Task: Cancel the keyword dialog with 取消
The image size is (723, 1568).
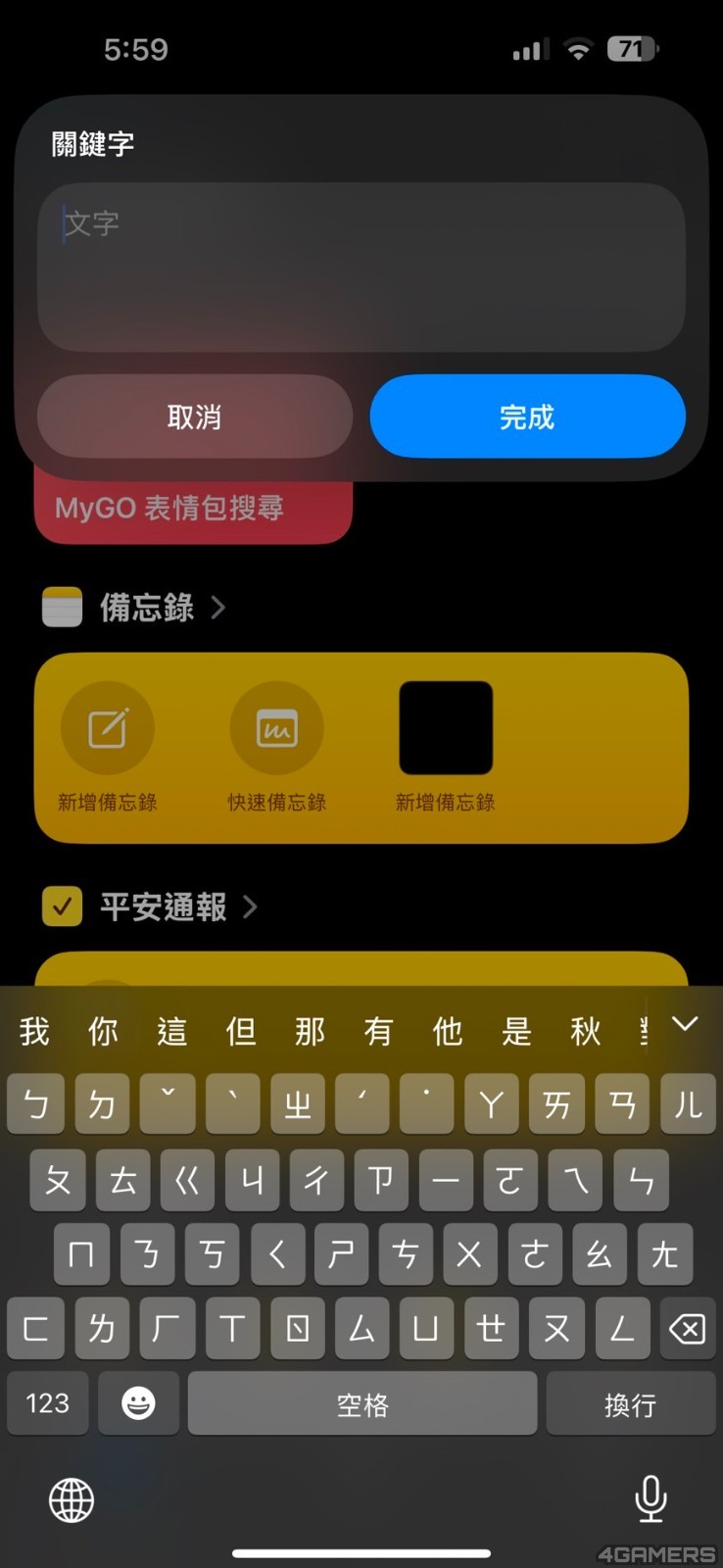Action: tap(194, 416)
